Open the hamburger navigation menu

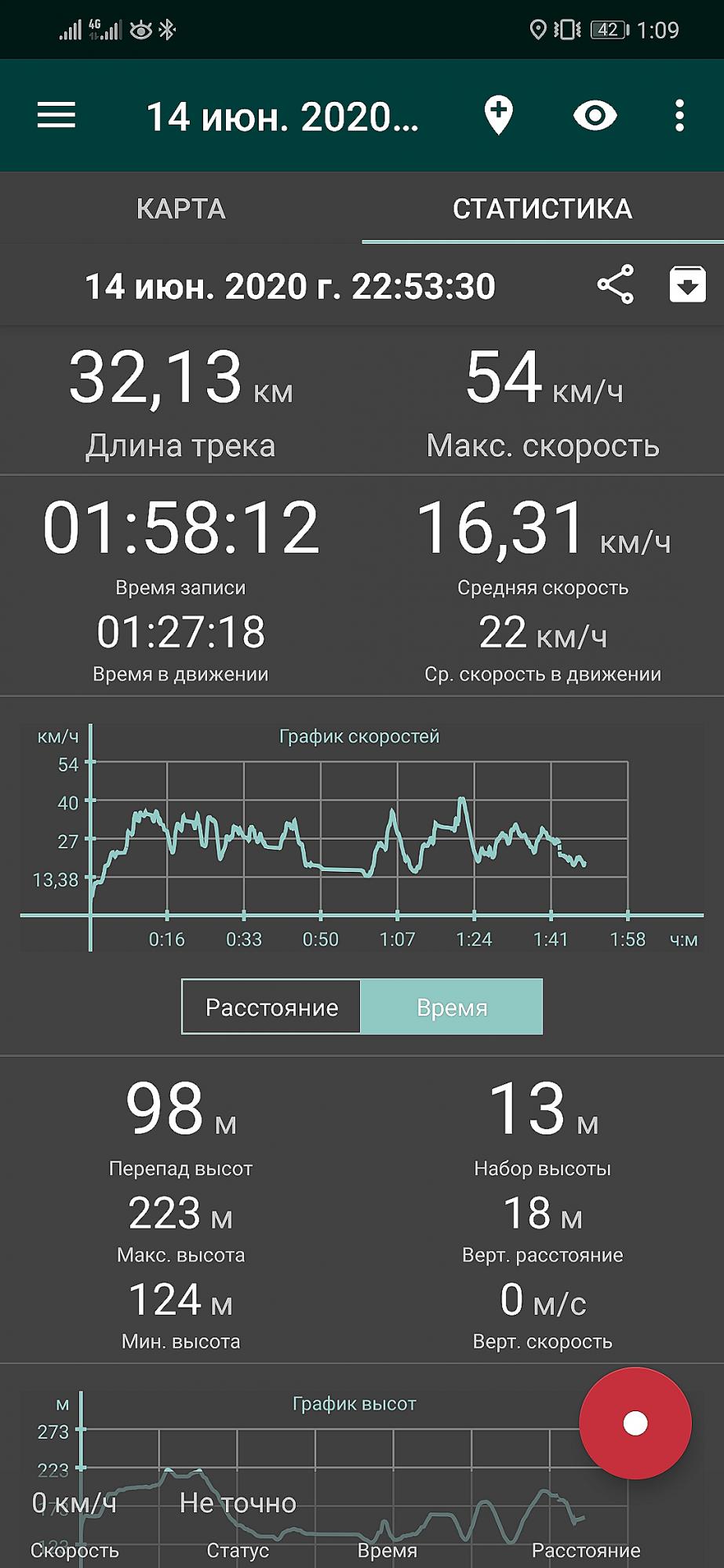click(56, 116)
